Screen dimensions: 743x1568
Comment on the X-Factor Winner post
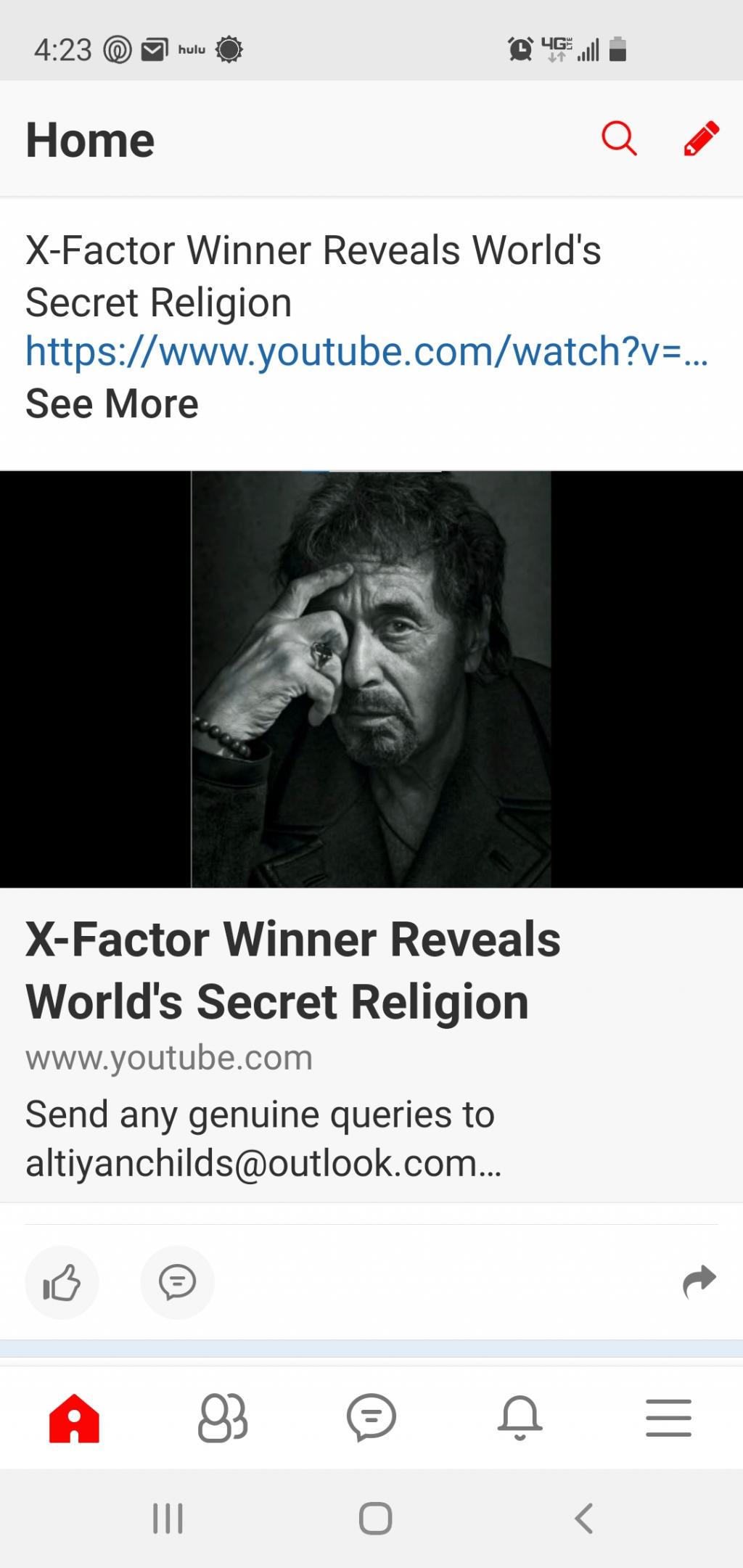[177, 1282]
